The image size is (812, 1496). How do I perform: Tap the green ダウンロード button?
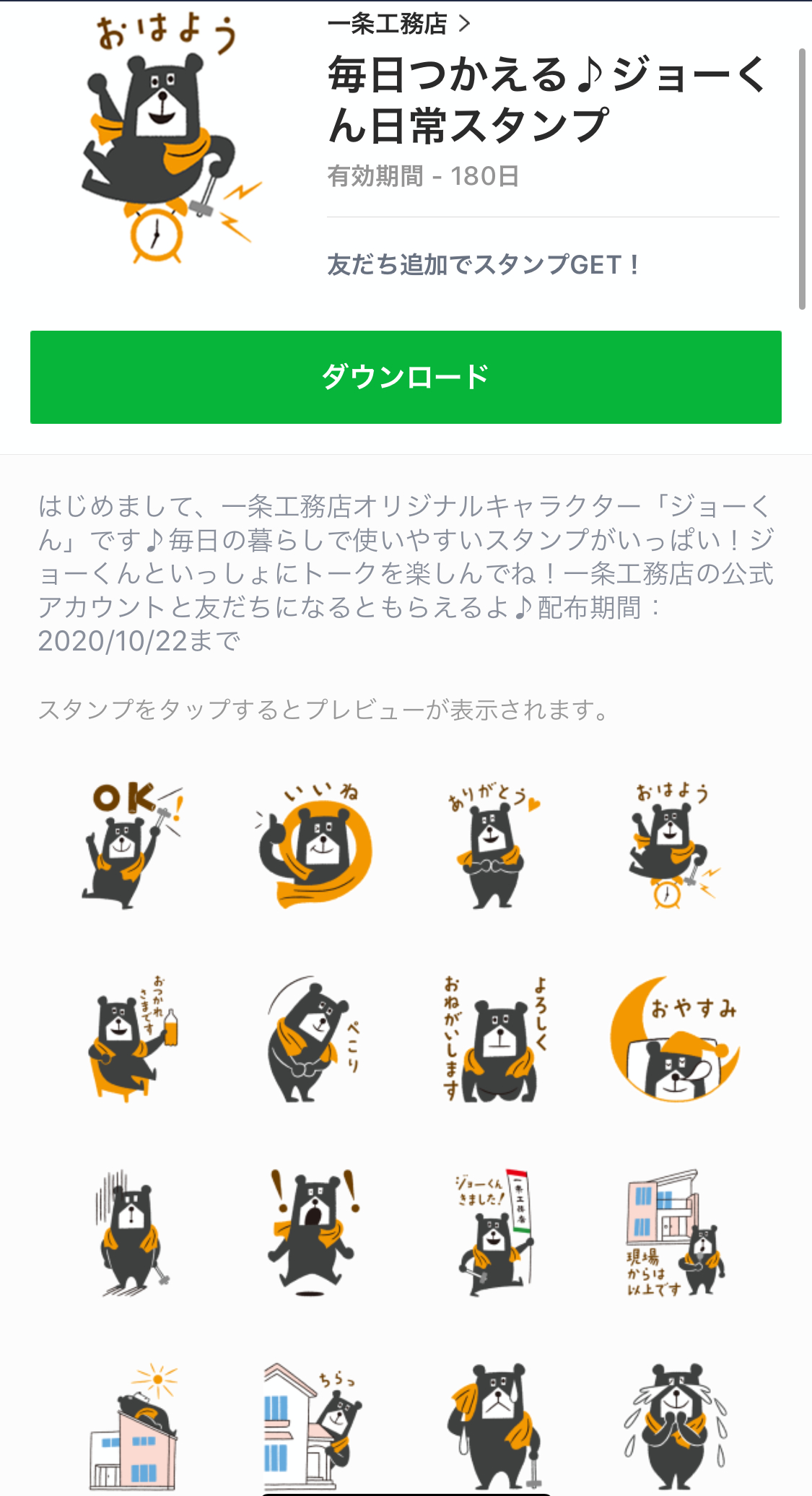406,377
